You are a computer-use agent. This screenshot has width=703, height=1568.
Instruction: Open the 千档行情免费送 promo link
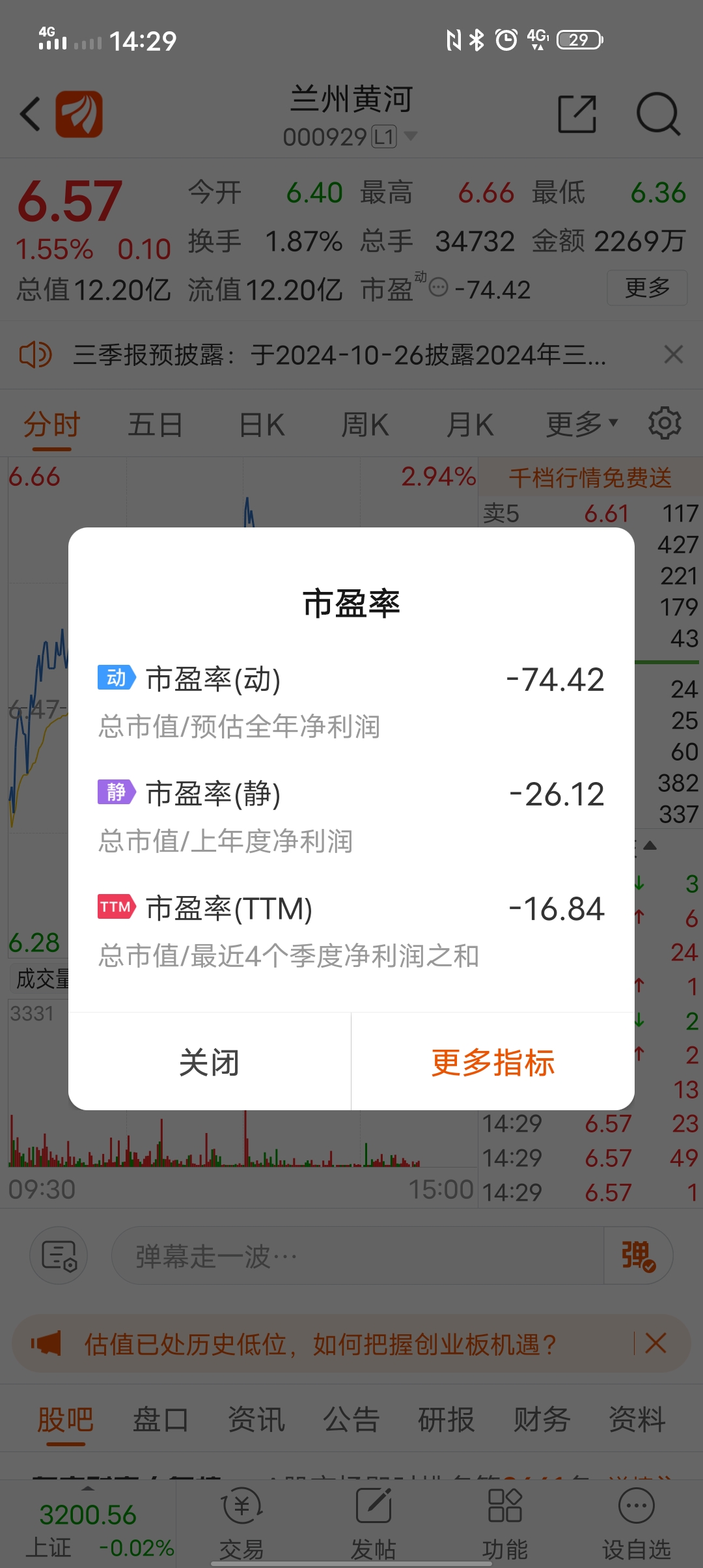coord(590,478)
